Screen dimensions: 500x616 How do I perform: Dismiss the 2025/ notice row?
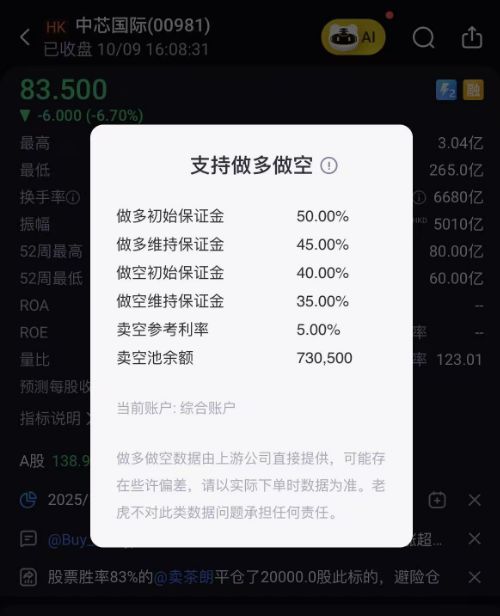click(x=474, y=500)
